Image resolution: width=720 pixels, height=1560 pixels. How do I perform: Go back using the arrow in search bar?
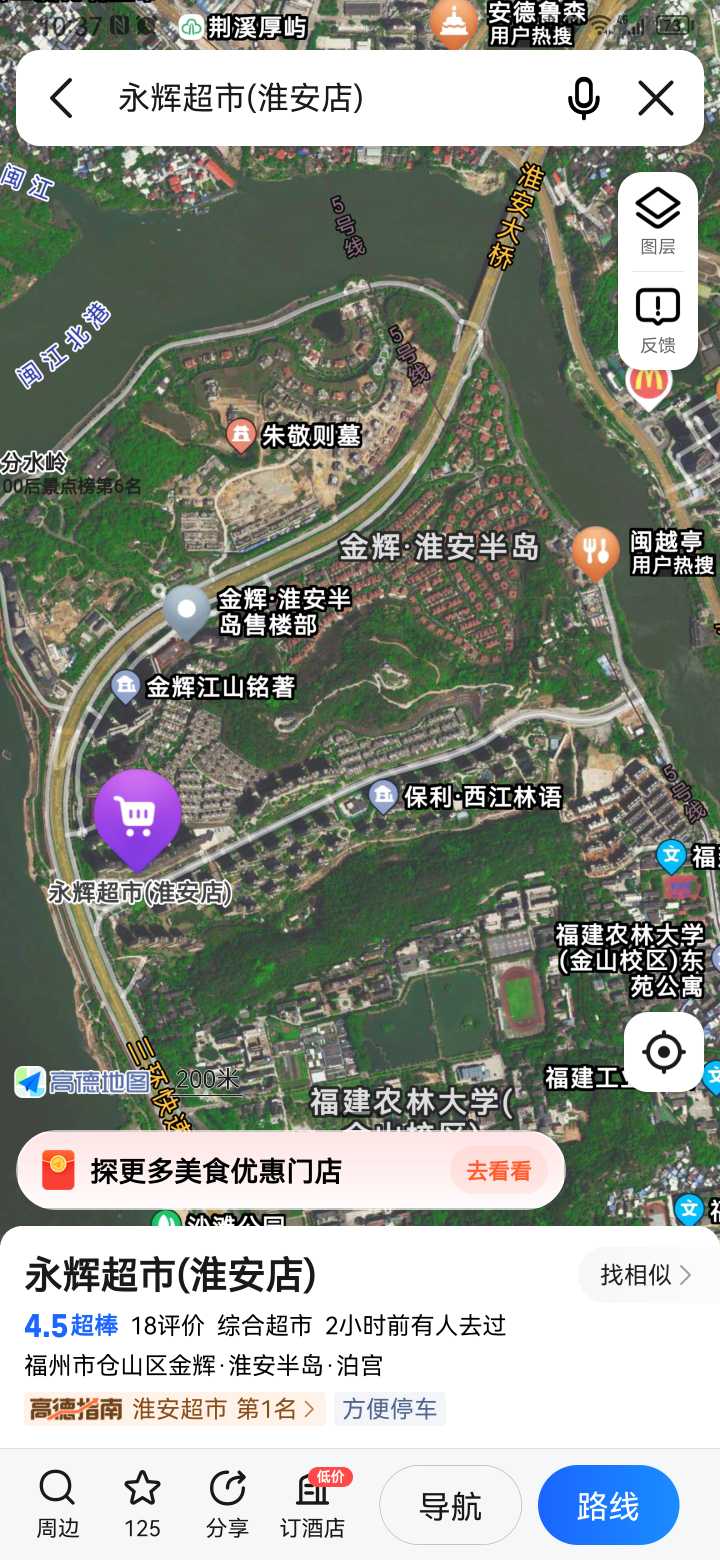(x=62, y=98)
